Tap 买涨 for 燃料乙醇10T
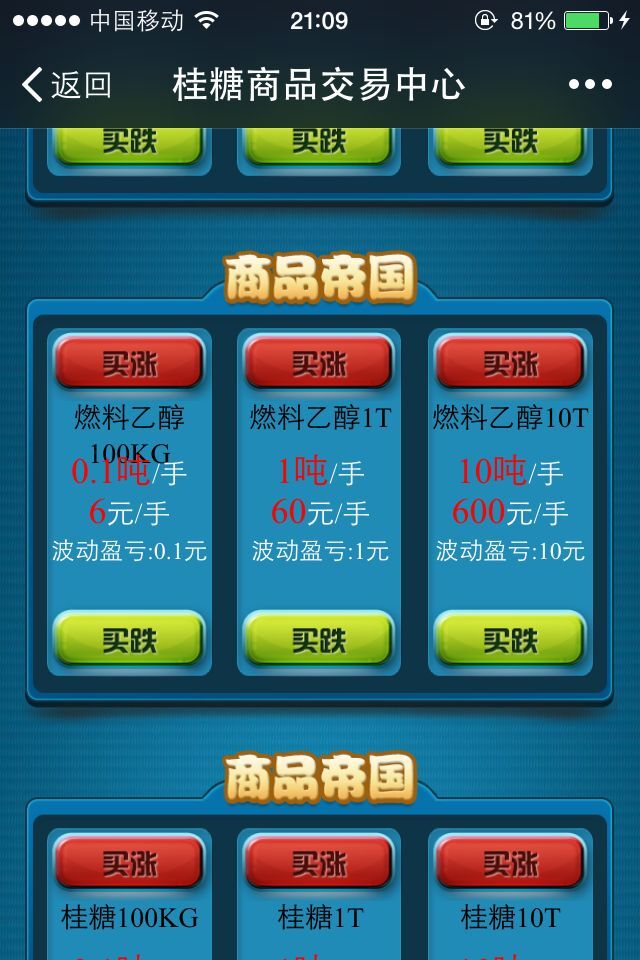This screenshot has width=640, height=960. [510, 362]
